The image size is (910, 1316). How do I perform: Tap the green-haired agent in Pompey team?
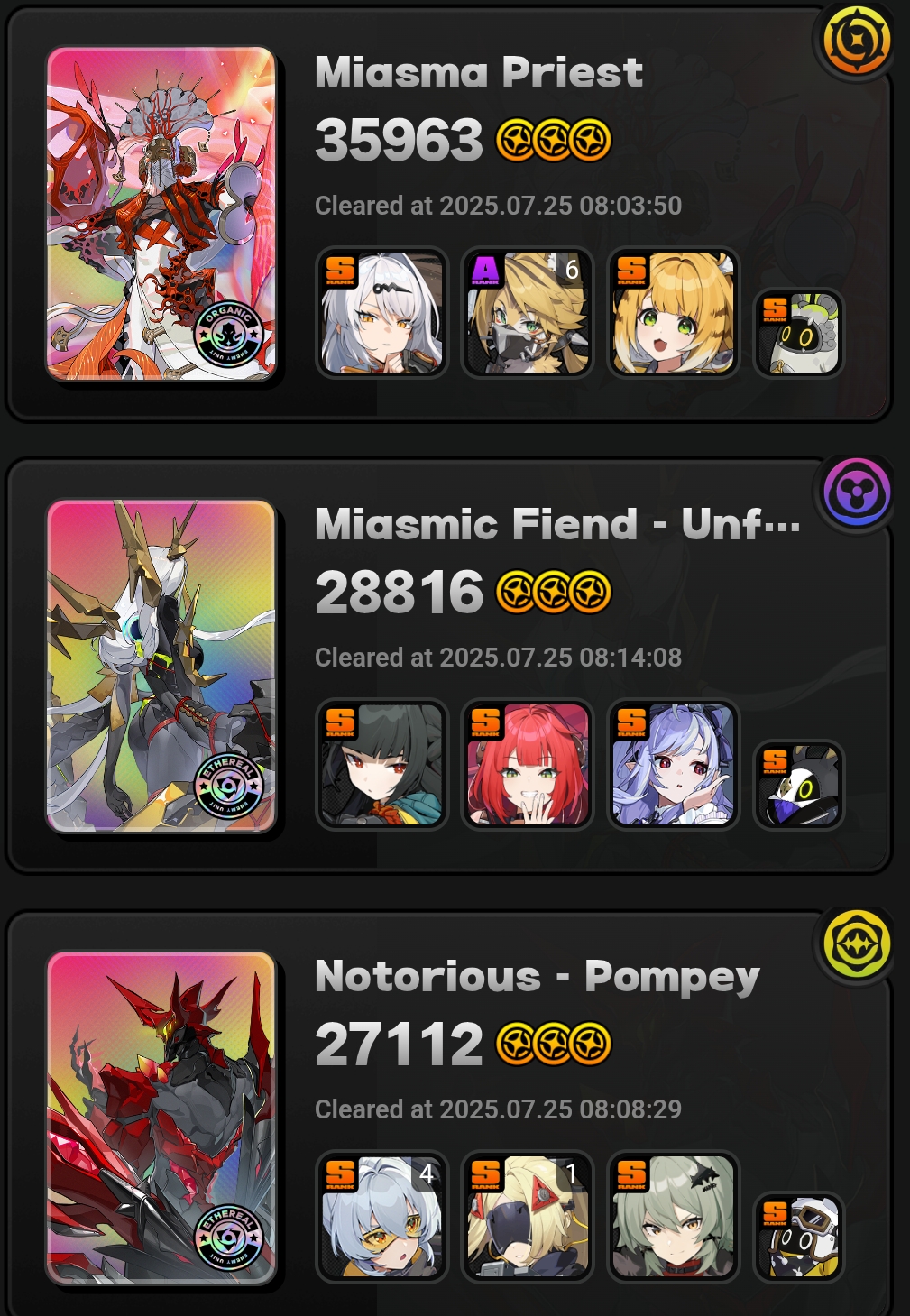tap(673, 1216)
